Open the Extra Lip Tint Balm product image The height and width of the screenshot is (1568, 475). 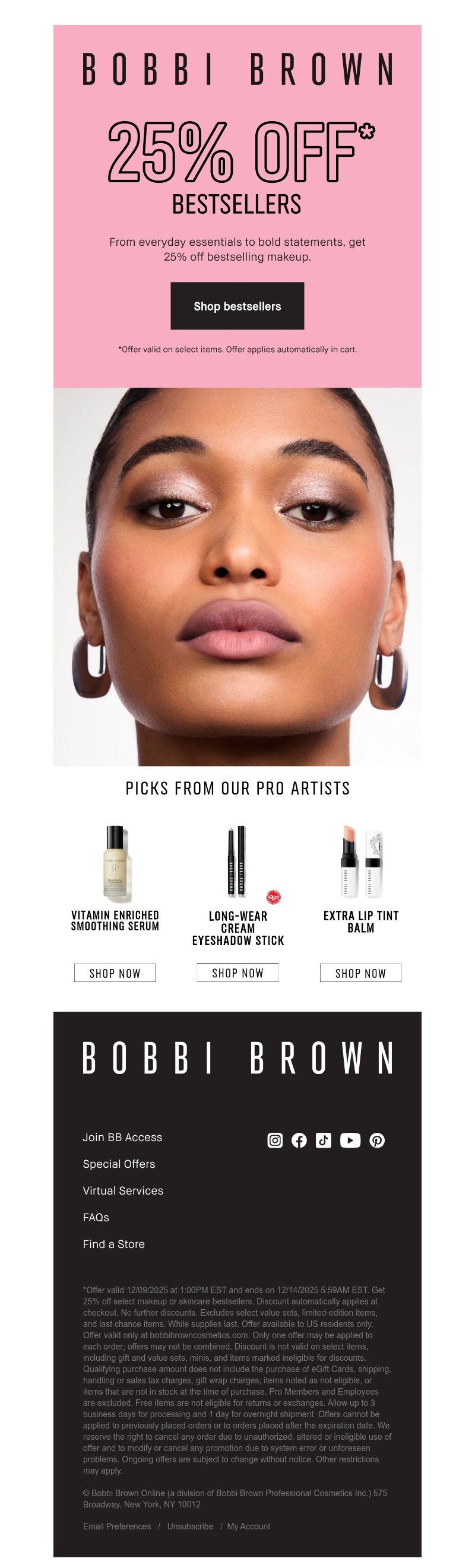(360, 862)
